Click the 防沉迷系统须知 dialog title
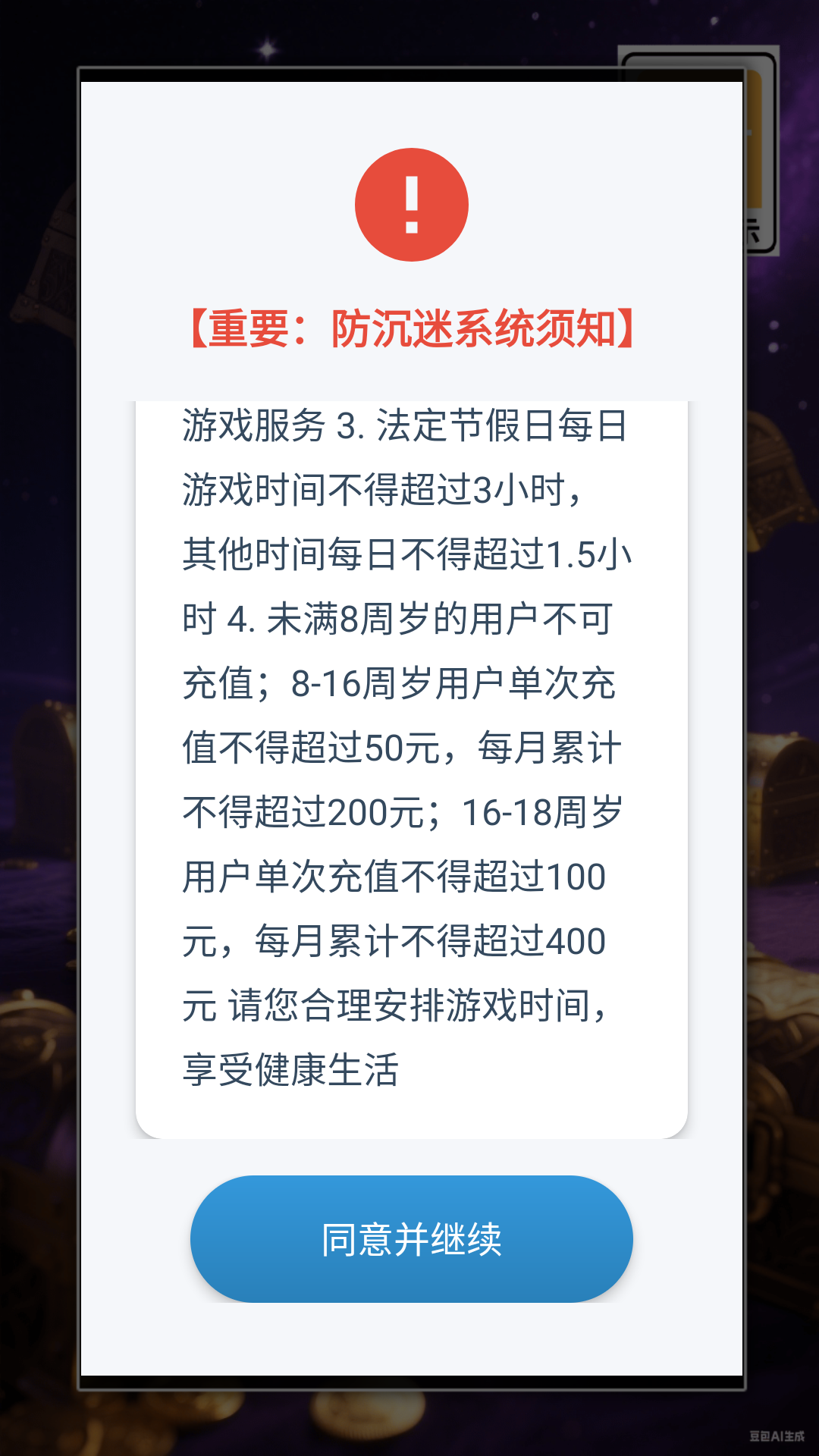 pos(409,326)
